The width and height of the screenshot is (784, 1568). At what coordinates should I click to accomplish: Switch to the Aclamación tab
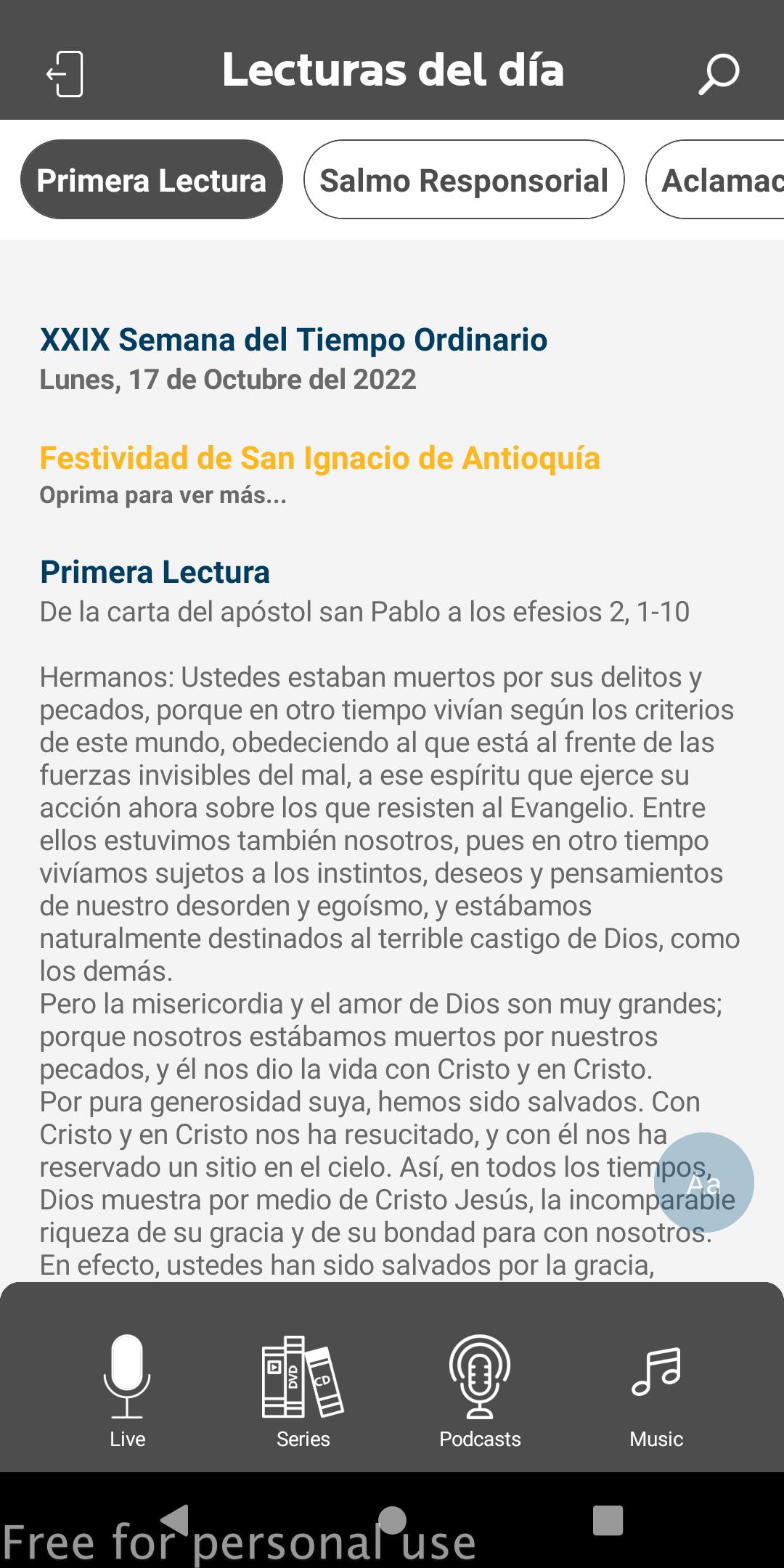tap(715, 179)
